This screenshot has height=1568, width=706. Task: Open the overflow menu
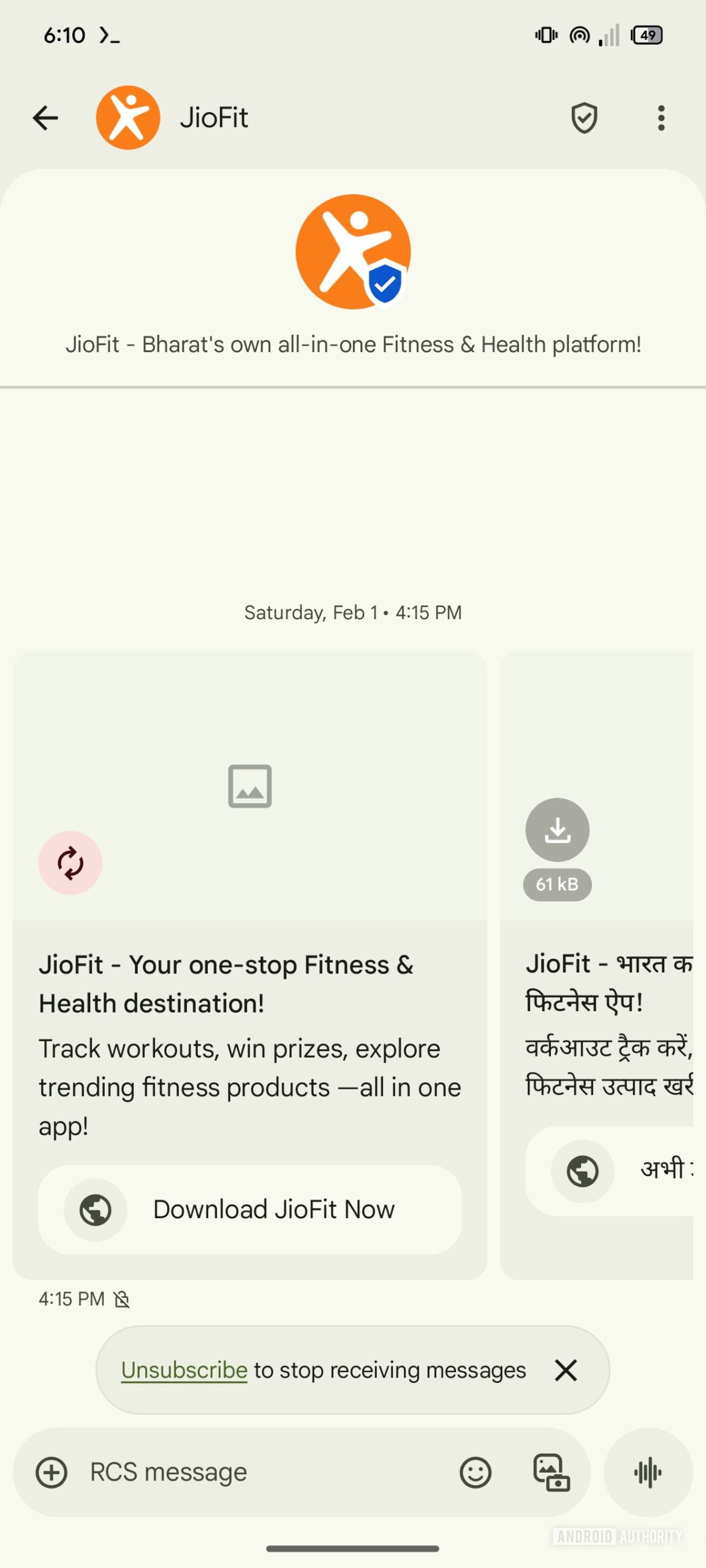pos(661,118)
